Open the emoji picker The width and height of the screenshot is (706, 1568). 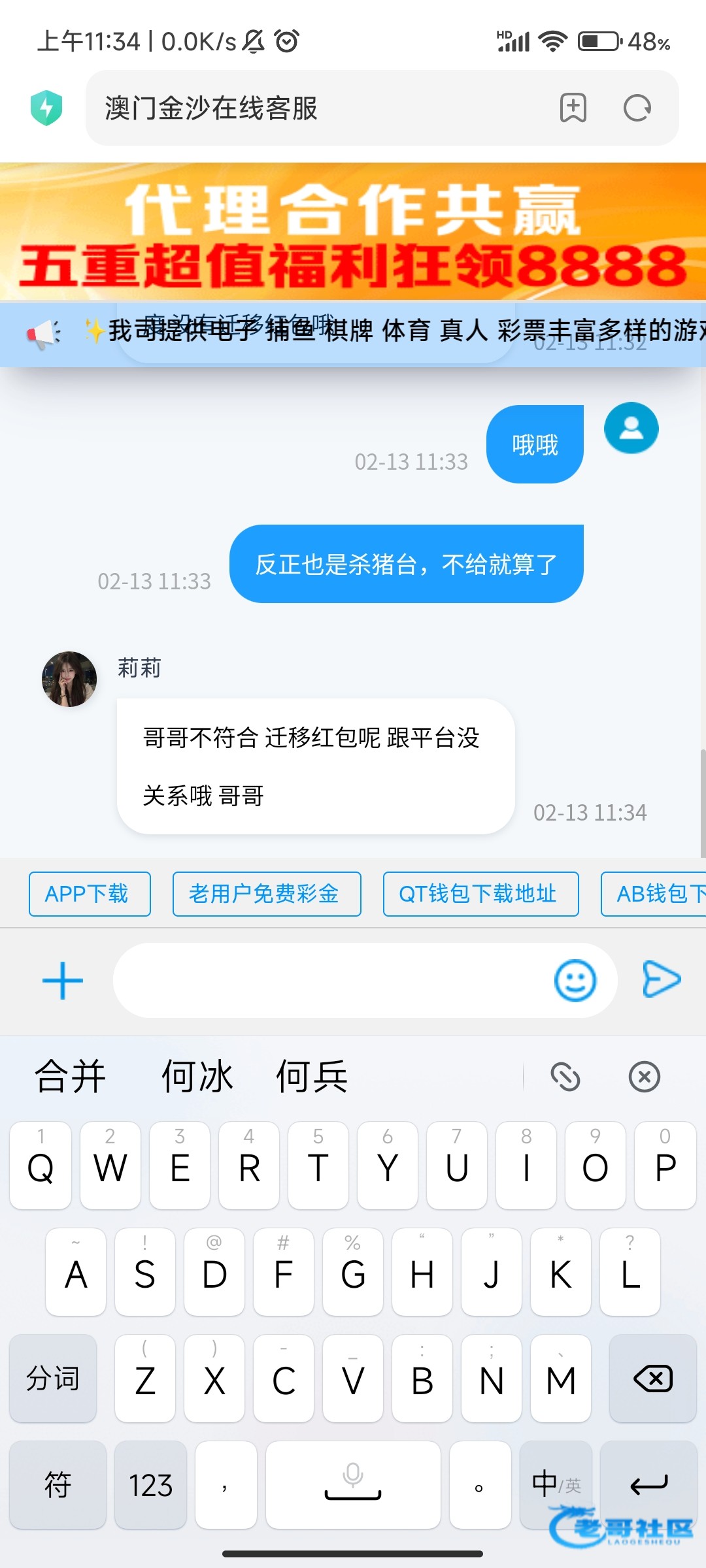[575, 980]
